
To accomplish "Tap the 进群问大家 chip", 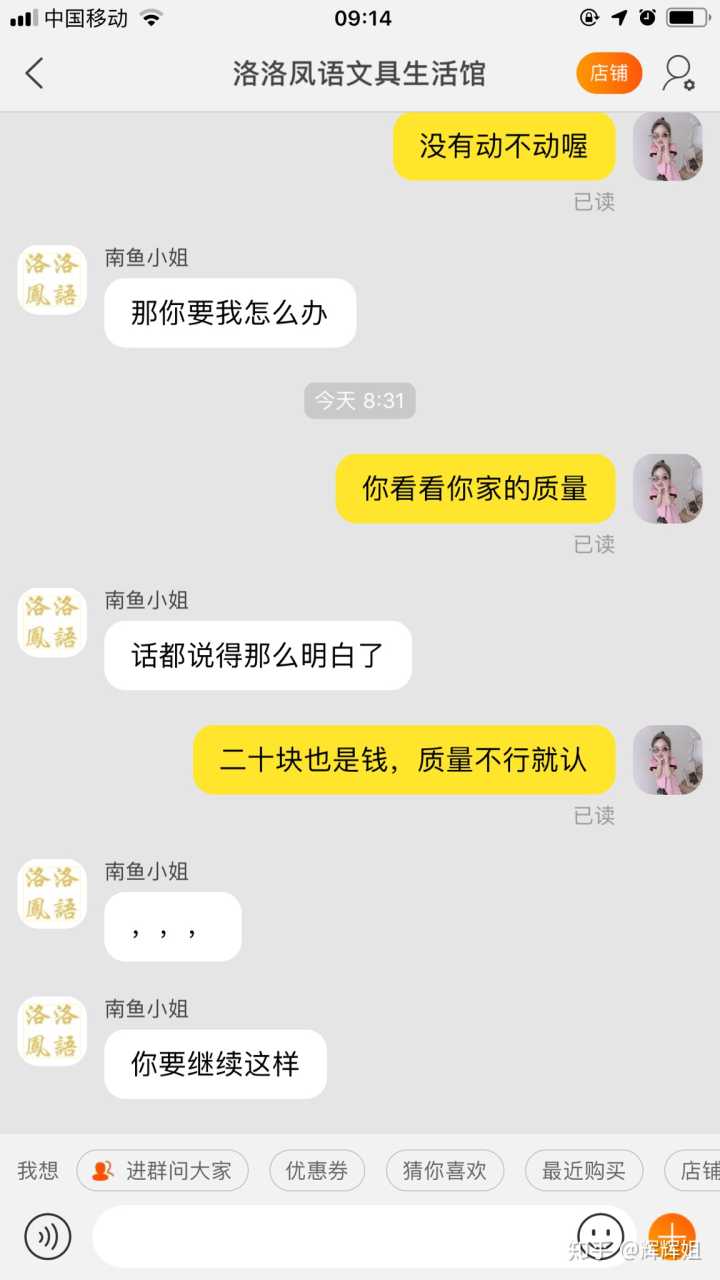I will (162, 1170).
